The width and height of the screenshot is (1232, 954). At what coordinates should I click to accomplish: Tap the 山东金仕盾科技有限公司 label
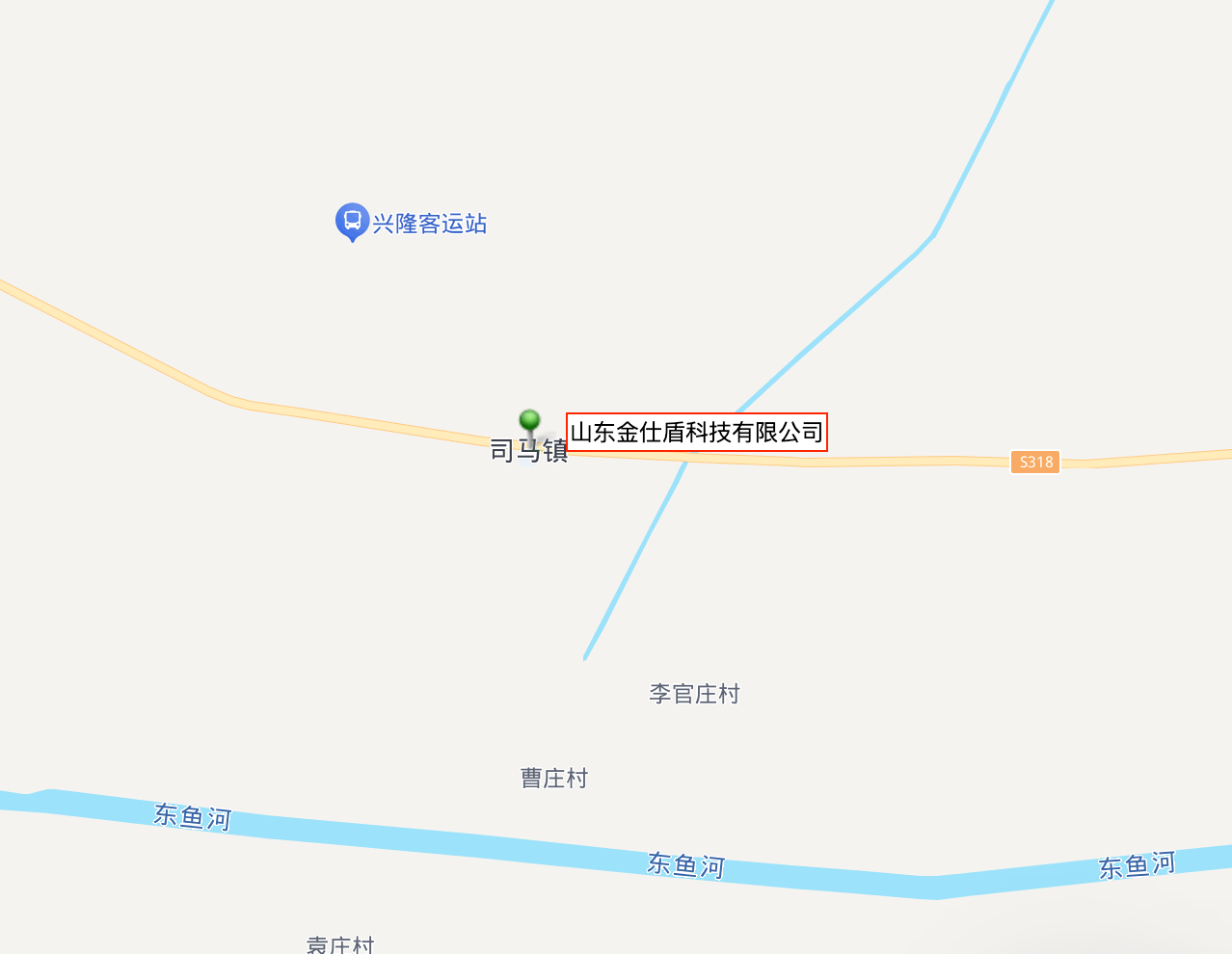(696, 432)
